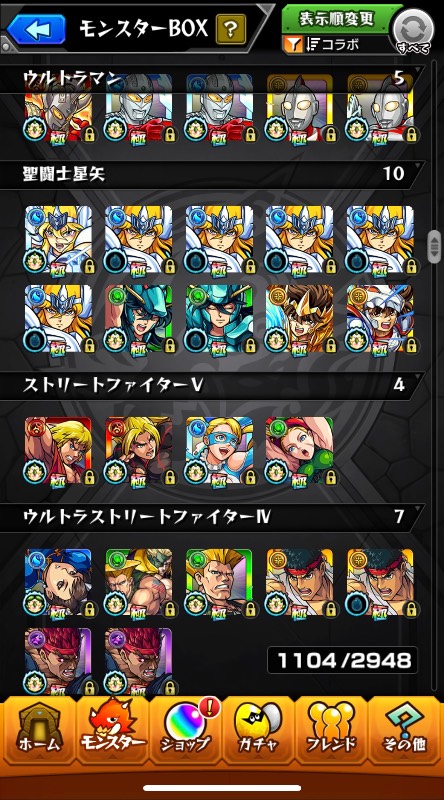Select the masked blonde wrestler in ストリートファイターV
The image size is (444, 800).
[219, 451]
